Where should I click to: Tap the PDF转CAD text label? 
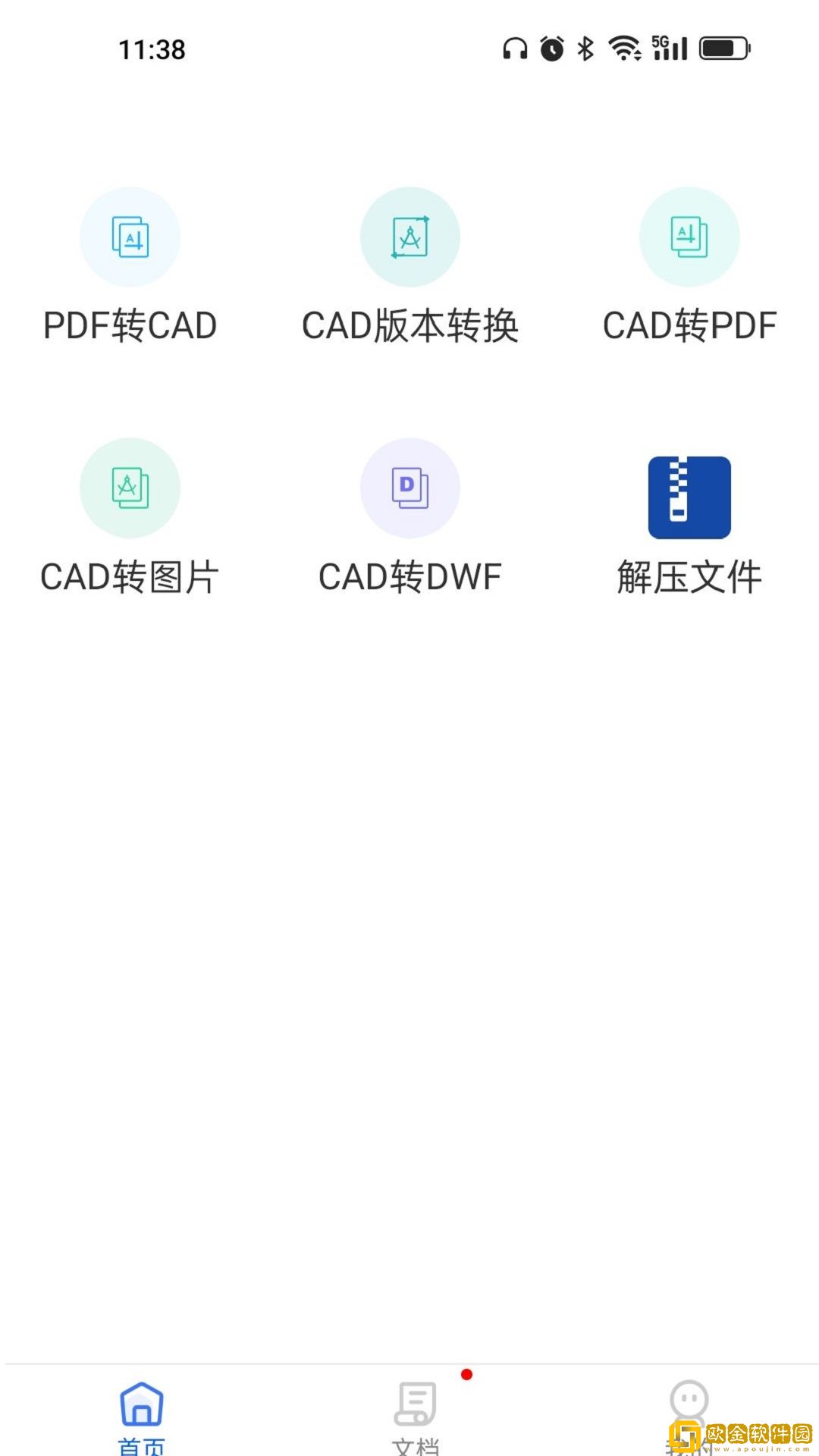pyautogui.click(x=129, y=326)
